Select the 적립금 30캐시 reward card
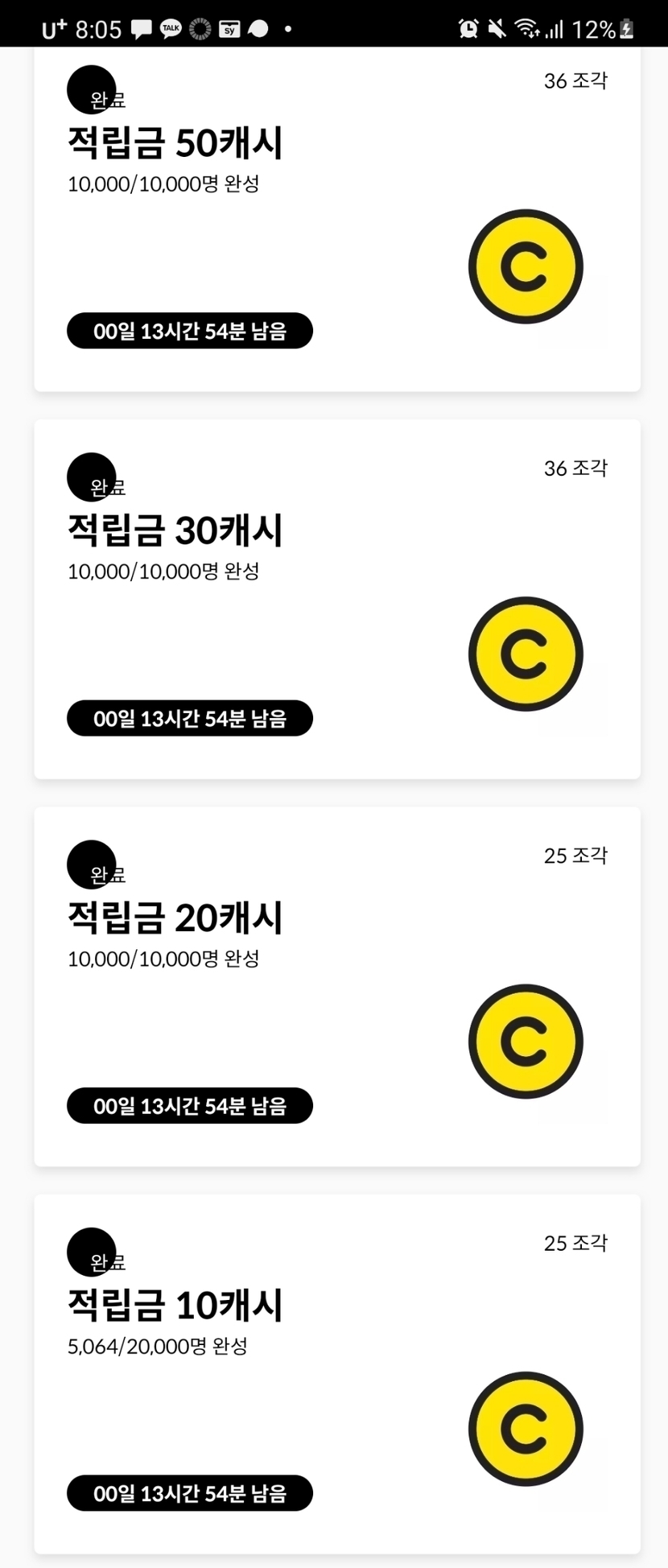The height and width of the screenshot is (1568, 668). pyautogui.click(x=336, y=600)
